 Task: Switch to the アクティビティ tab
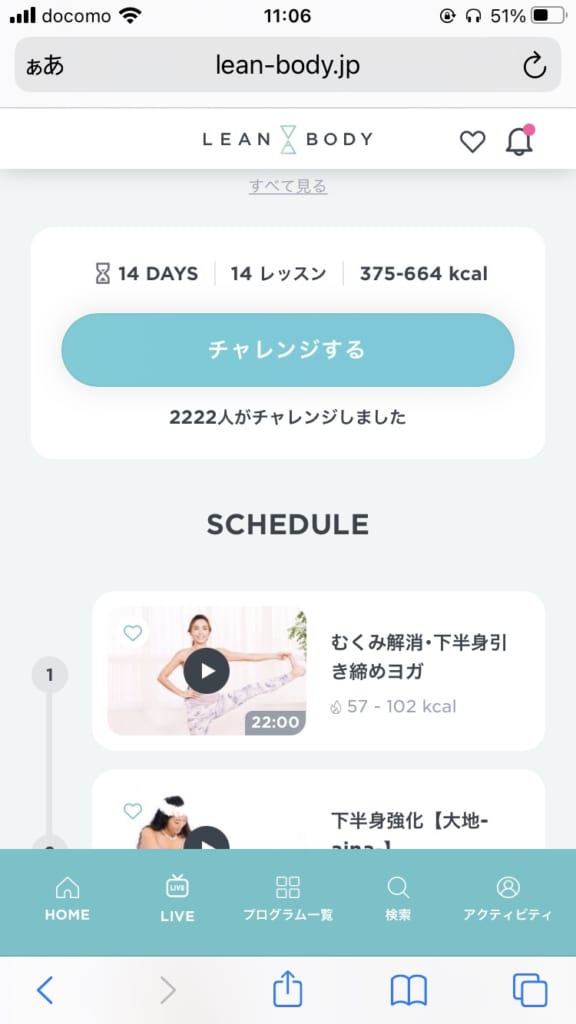(507, 899)
